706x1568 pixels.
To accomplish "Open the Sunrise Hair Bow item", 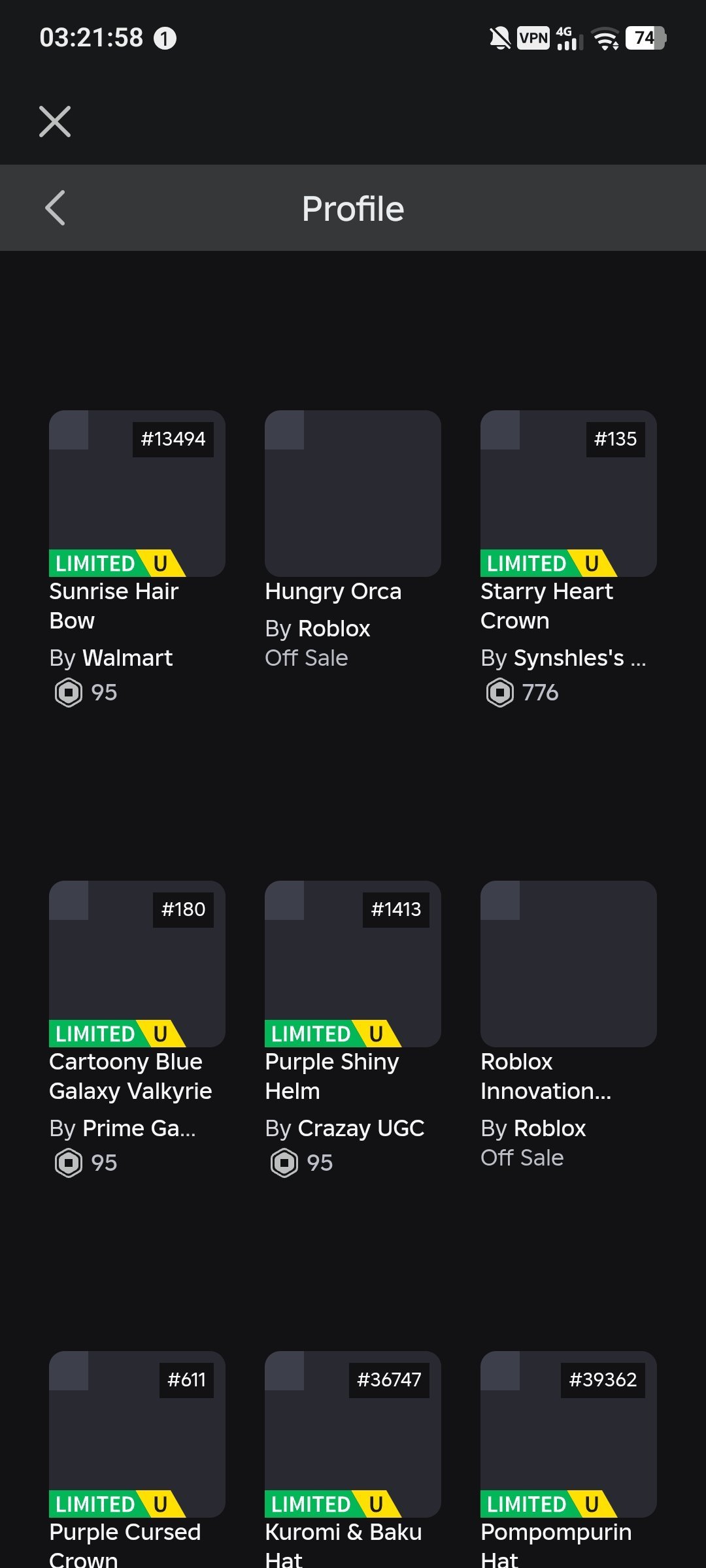I will [137, 493].
